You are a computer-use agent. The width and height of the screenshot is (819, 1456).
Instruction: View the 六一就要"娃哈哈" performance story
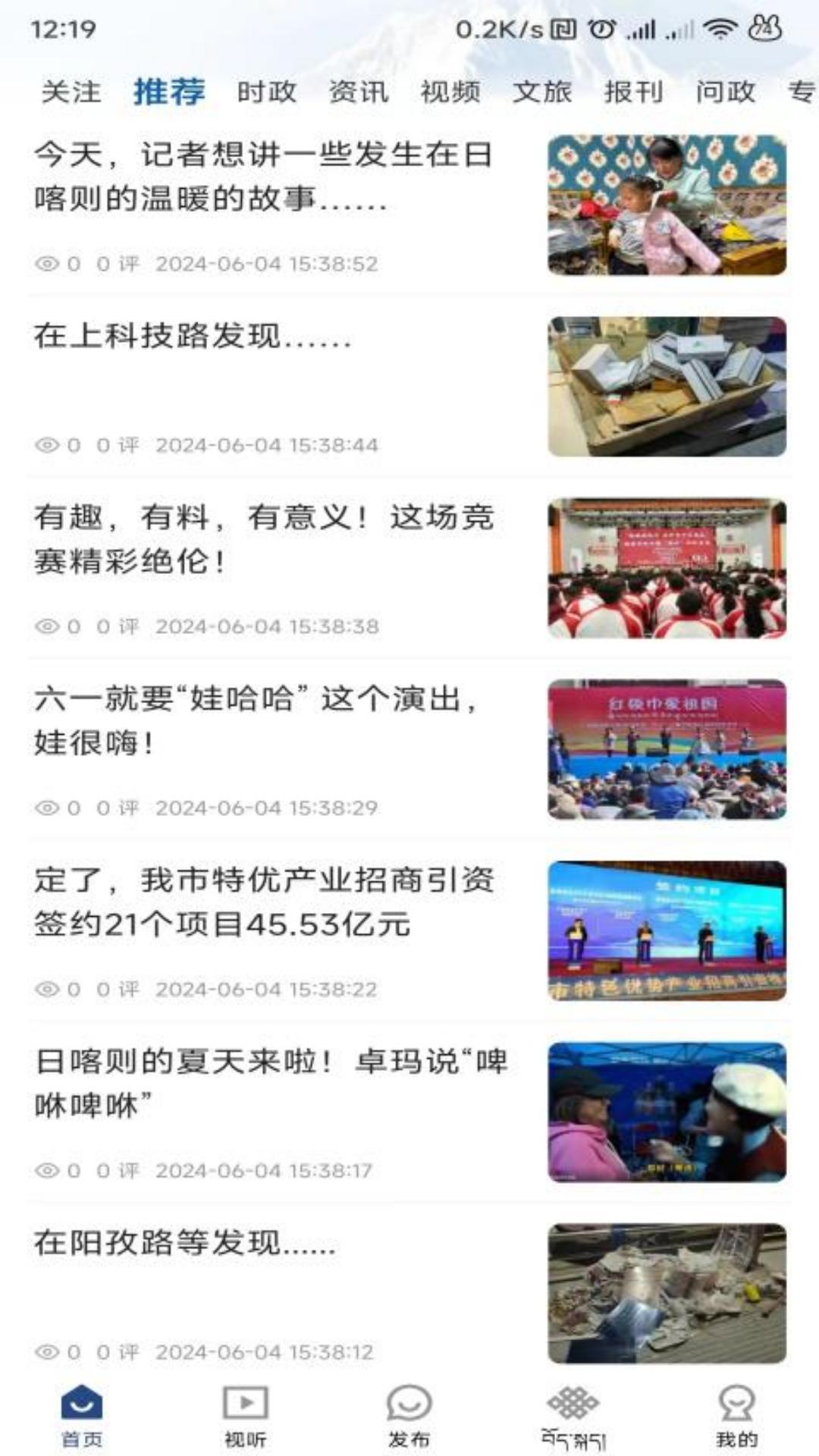[258, 720]
